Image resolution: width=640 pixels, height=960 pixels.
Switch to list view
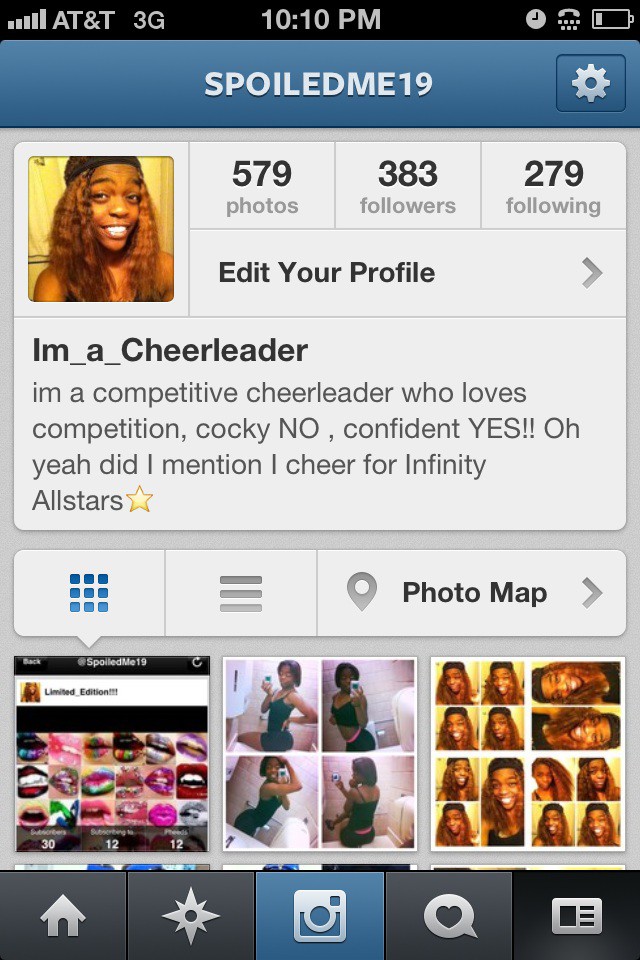[241, 593]
